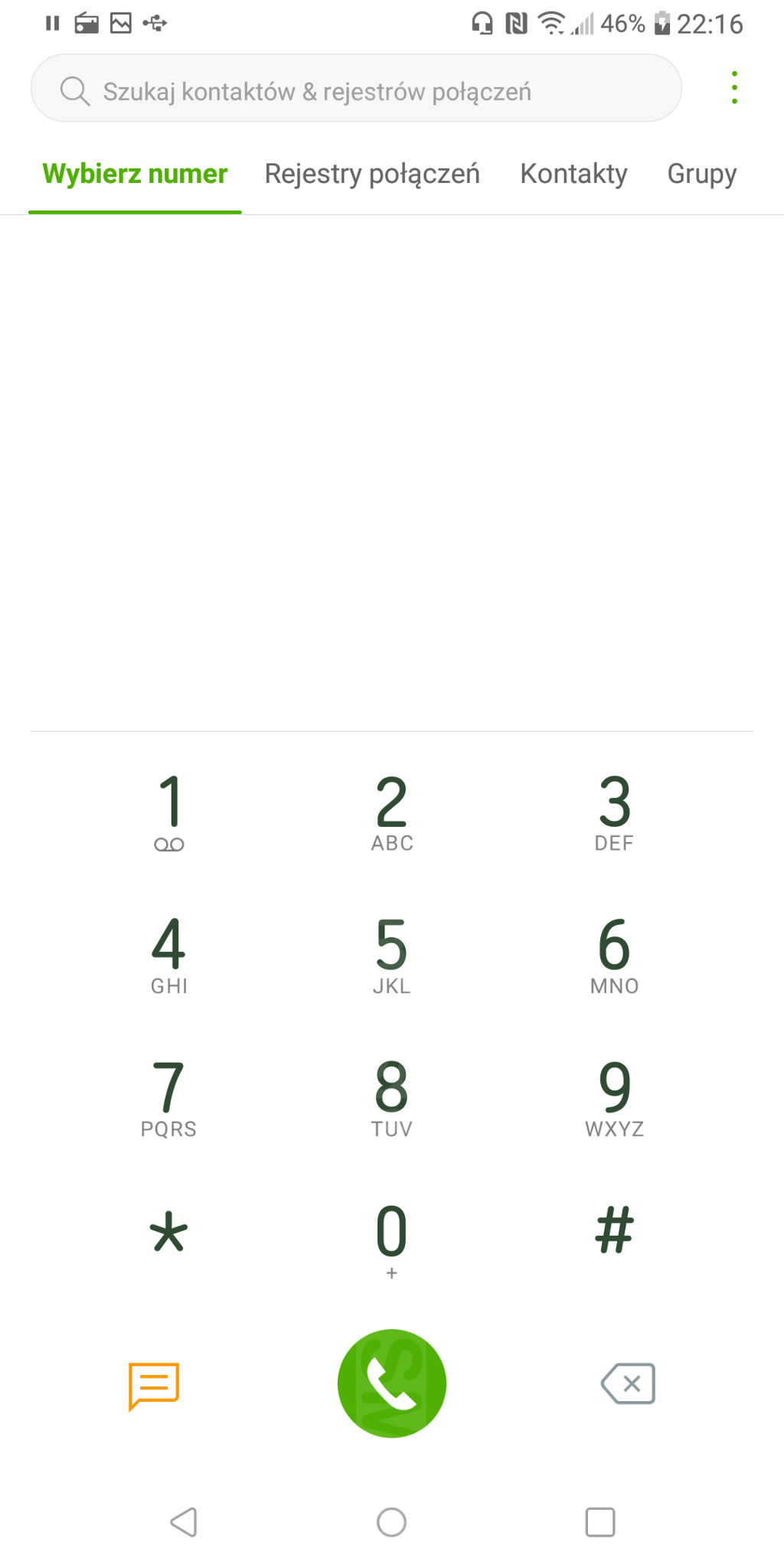The image size is (784, 1568).
Task: Switch to the Rejestry połączeń tab
Action: click(x=372, y=174)
